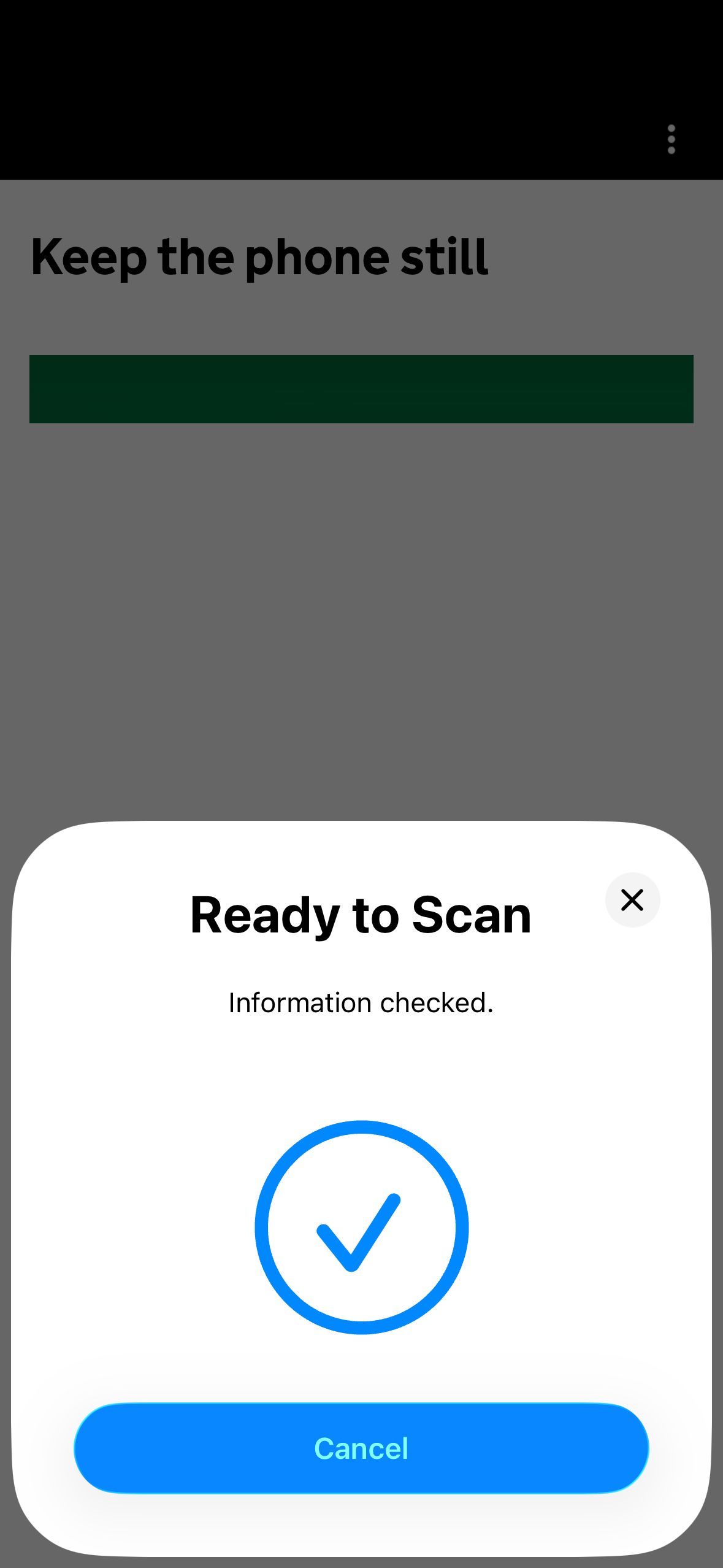Screen dimensions: 723x1568
Task: Tap the Cancel button
Action: click(x=361, y=1448)
